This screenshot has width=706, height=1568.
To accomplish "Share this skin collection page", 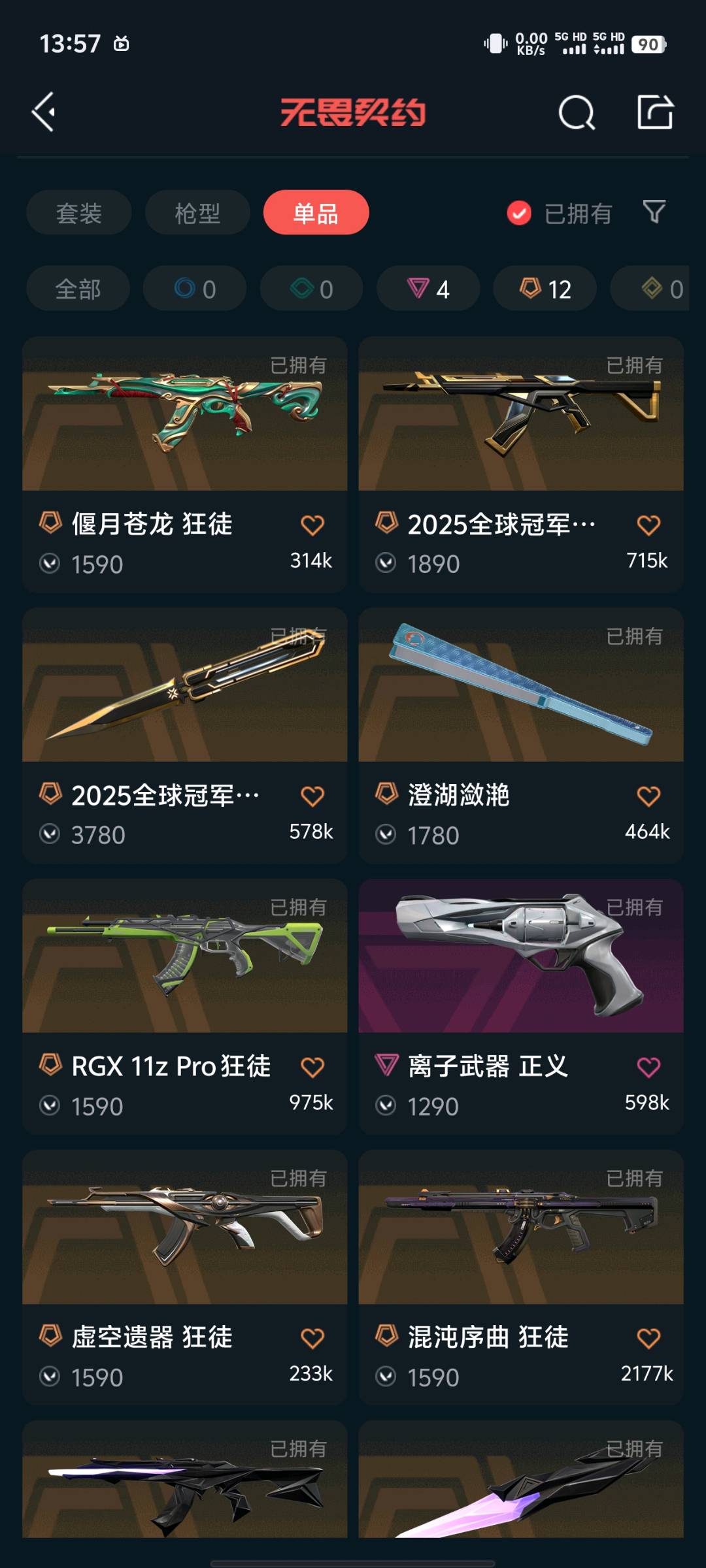I will tap(655, 112).
